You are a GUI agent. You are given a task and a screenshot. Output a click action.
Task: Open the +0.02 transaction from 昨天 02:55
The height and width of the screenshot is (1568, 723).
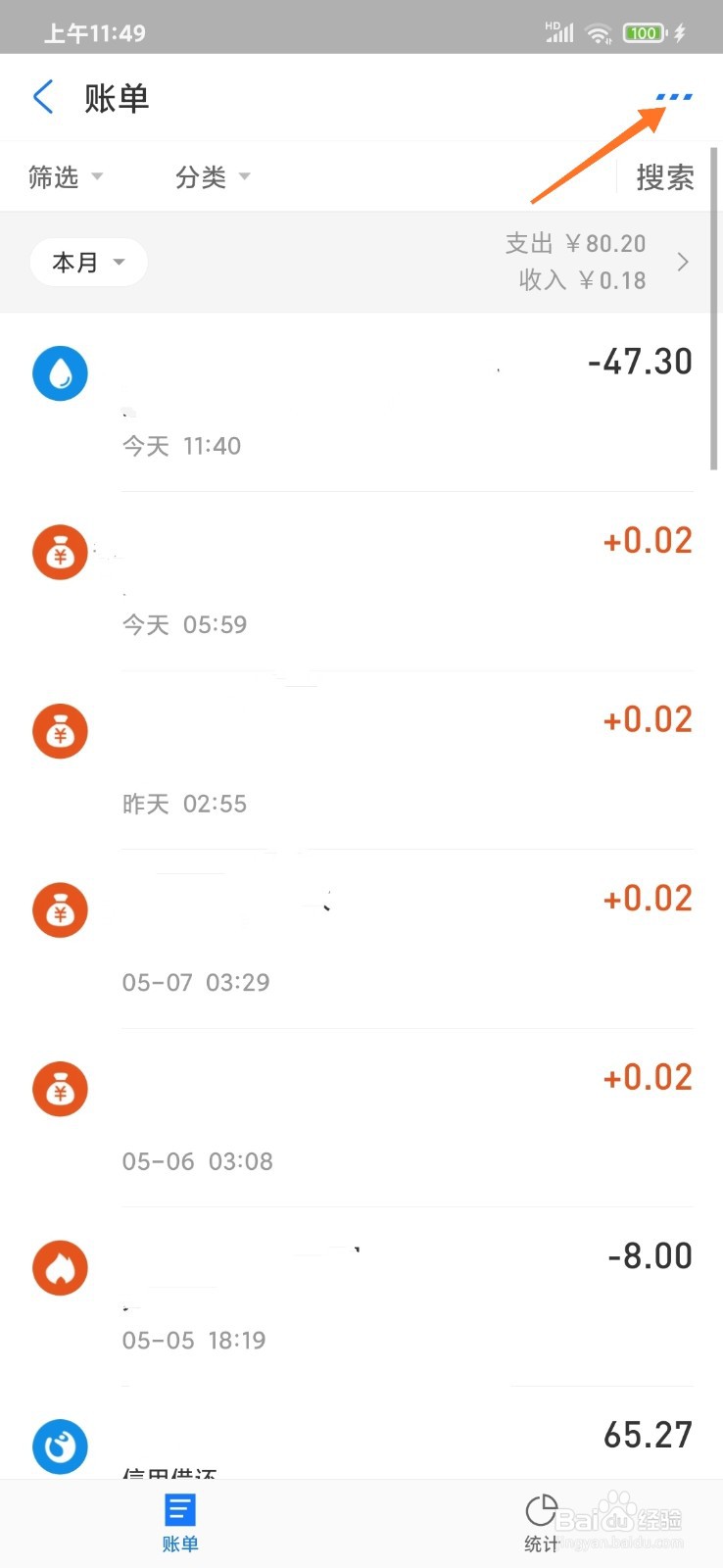361,760
